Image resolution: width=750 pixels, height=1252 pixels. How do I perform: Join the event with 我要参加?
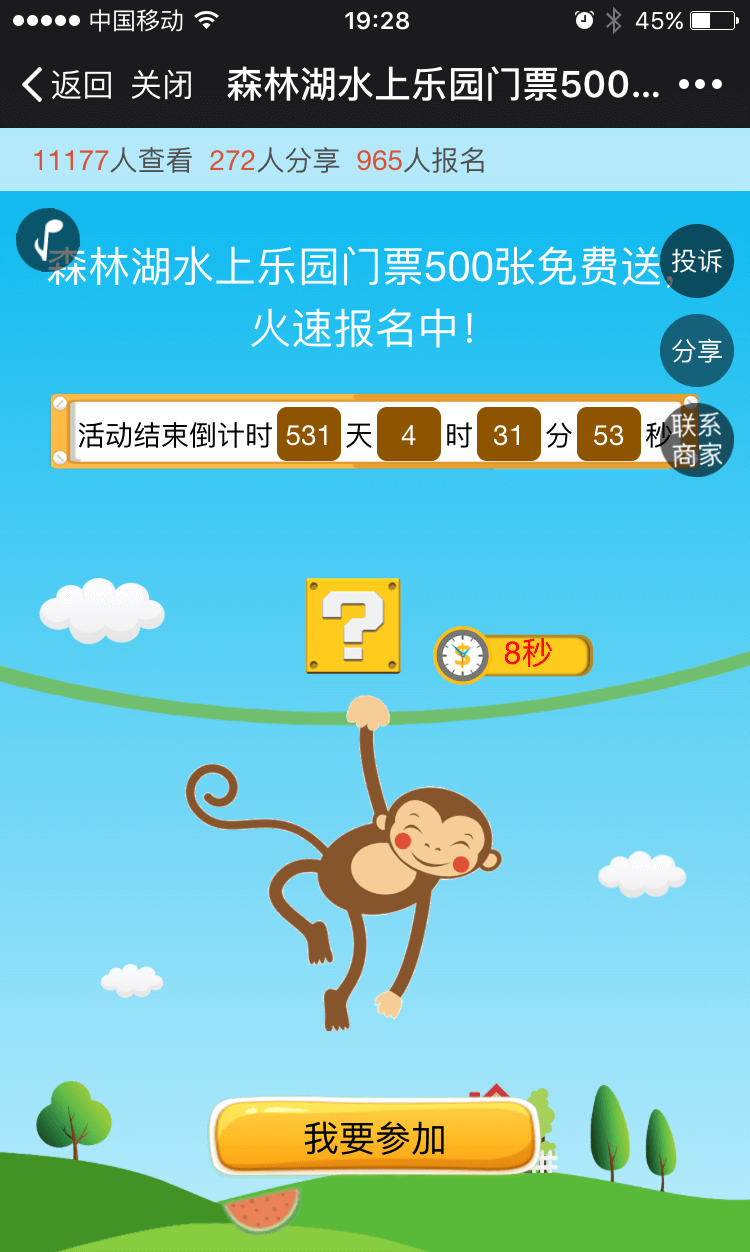[375, 1138]
